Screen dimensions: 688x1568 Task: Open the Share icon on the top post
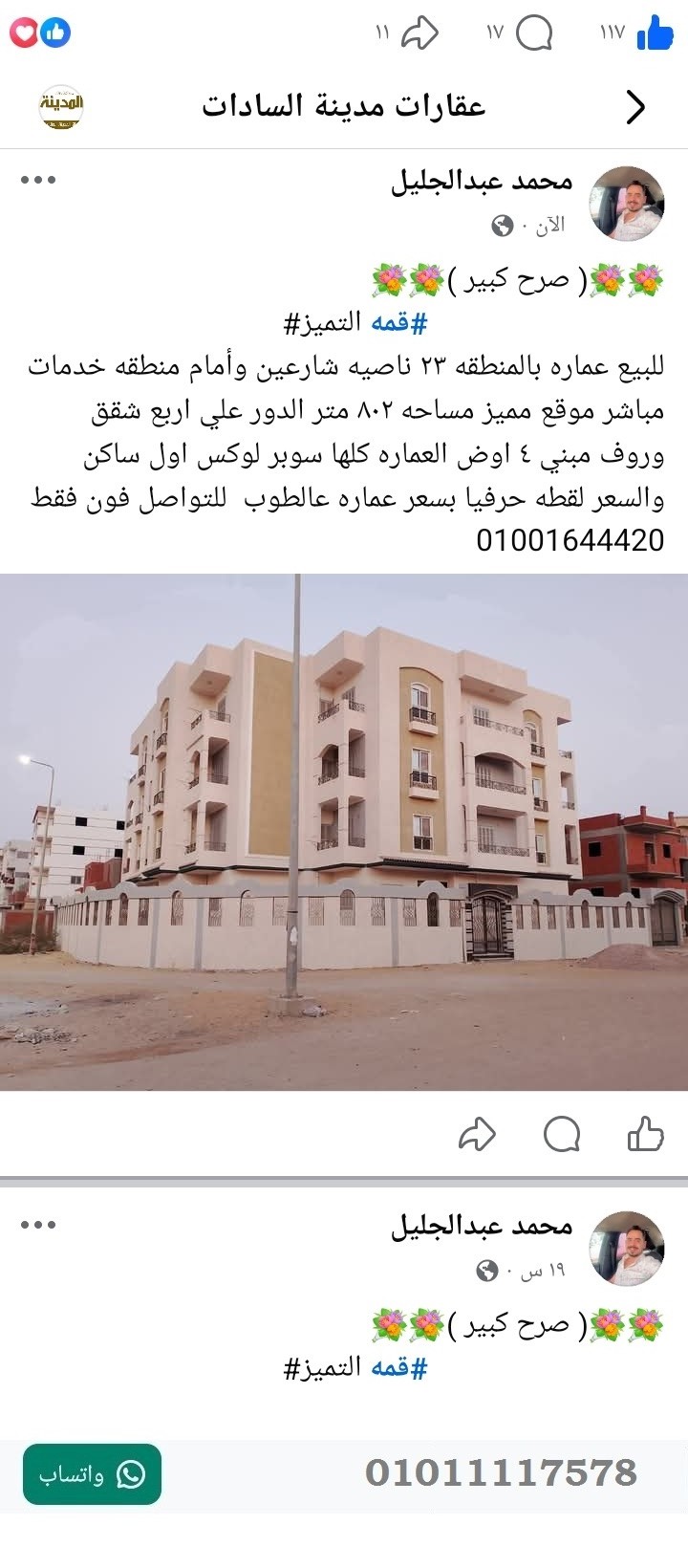[476, 1134]
